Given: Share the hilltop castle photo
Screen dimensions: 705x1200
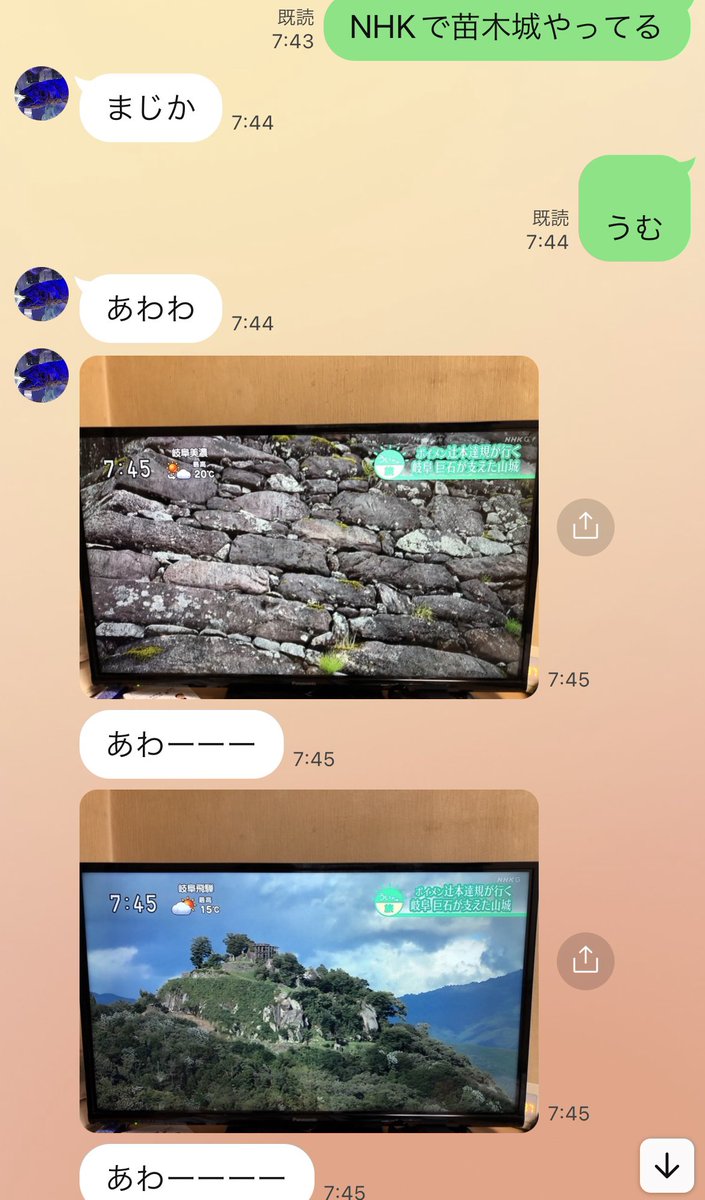Looking at the screenshot, I should (x=585, y=961).
